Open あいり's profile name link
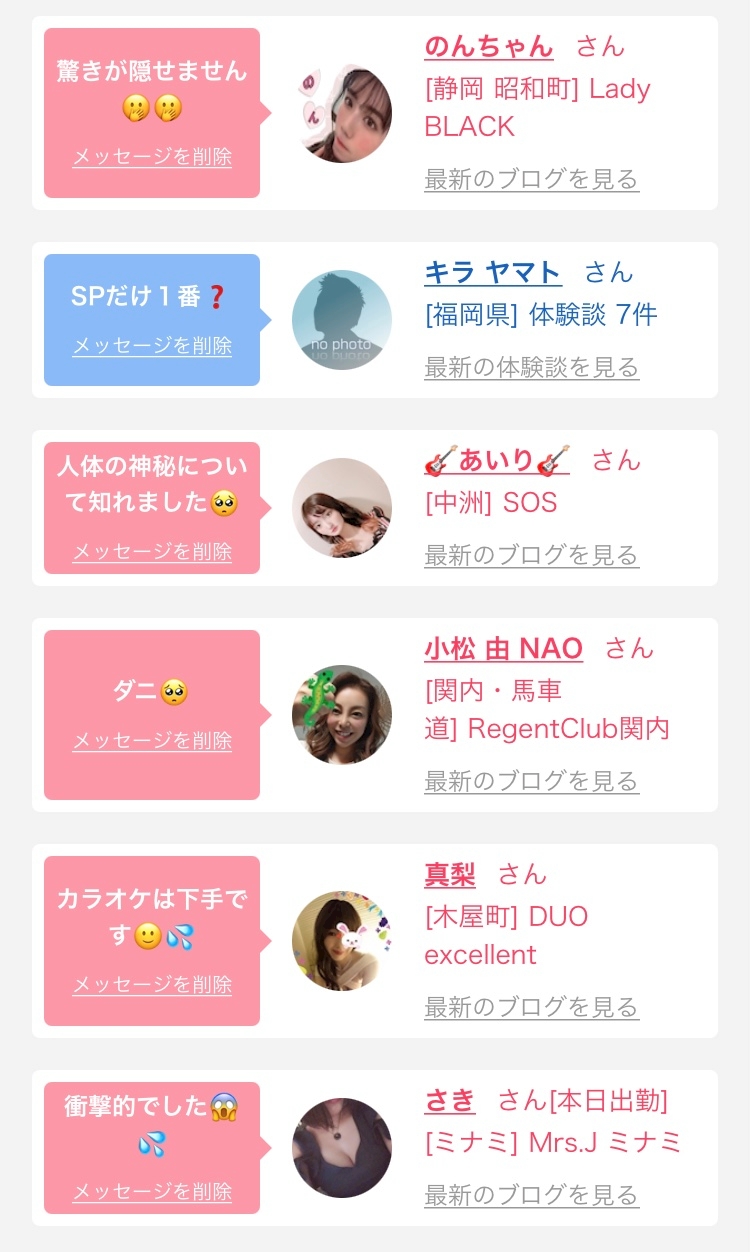 click(x=497, y=461)
